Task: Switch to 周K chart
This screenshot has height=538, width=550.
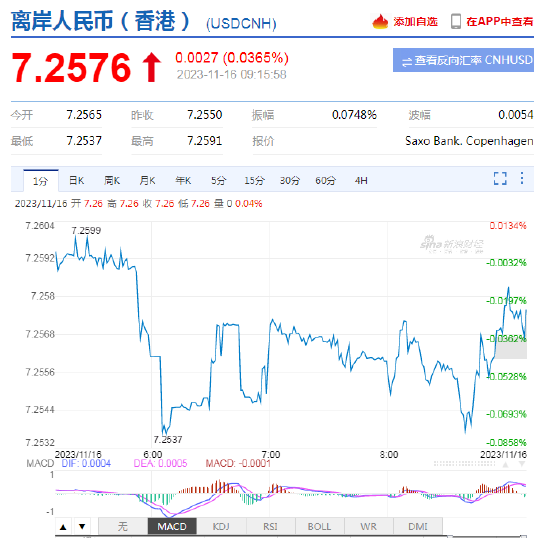Action: (112, 181)
